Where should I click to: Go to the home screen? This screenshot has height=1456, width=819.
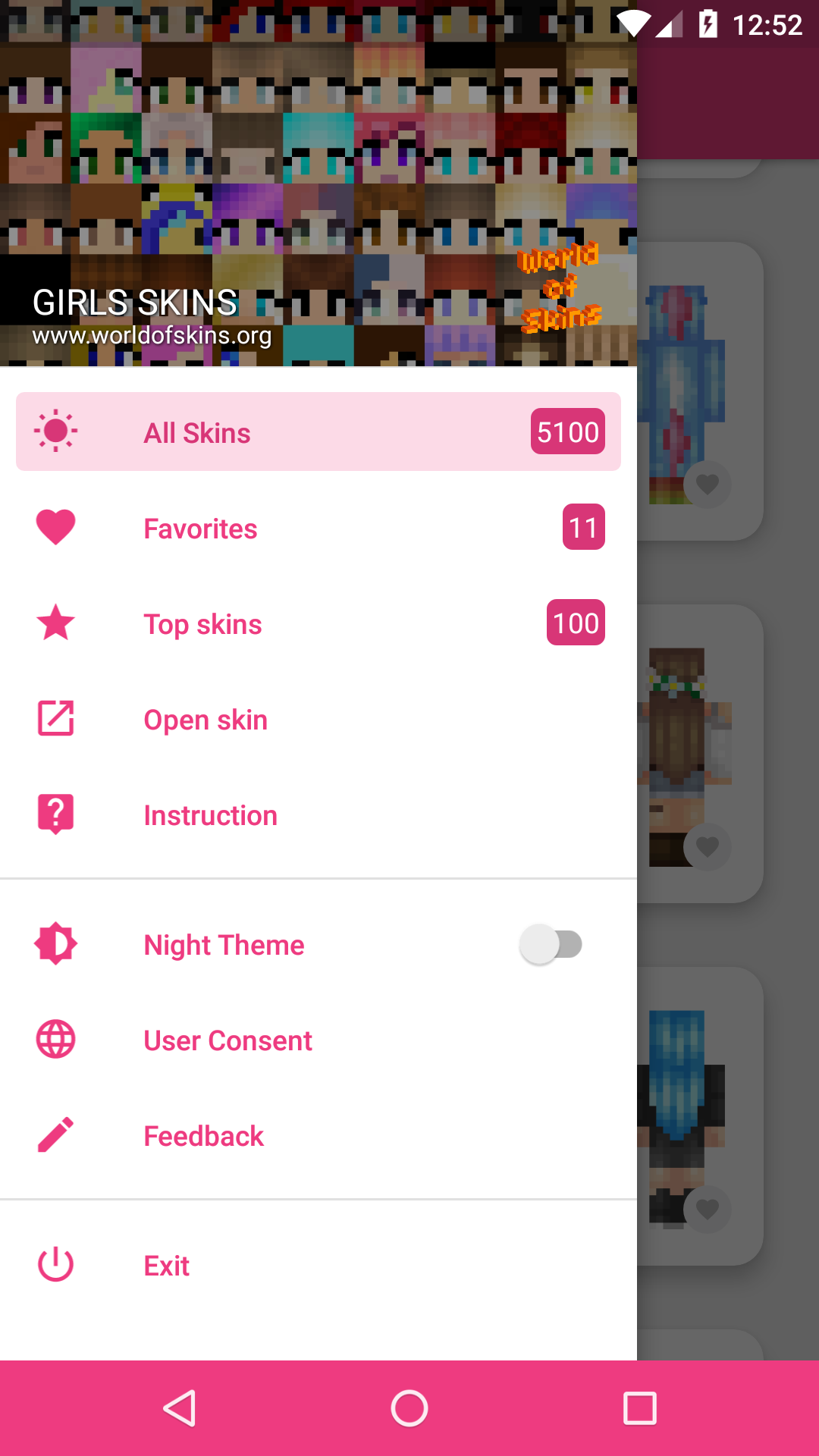click(x=409, y=1409)
